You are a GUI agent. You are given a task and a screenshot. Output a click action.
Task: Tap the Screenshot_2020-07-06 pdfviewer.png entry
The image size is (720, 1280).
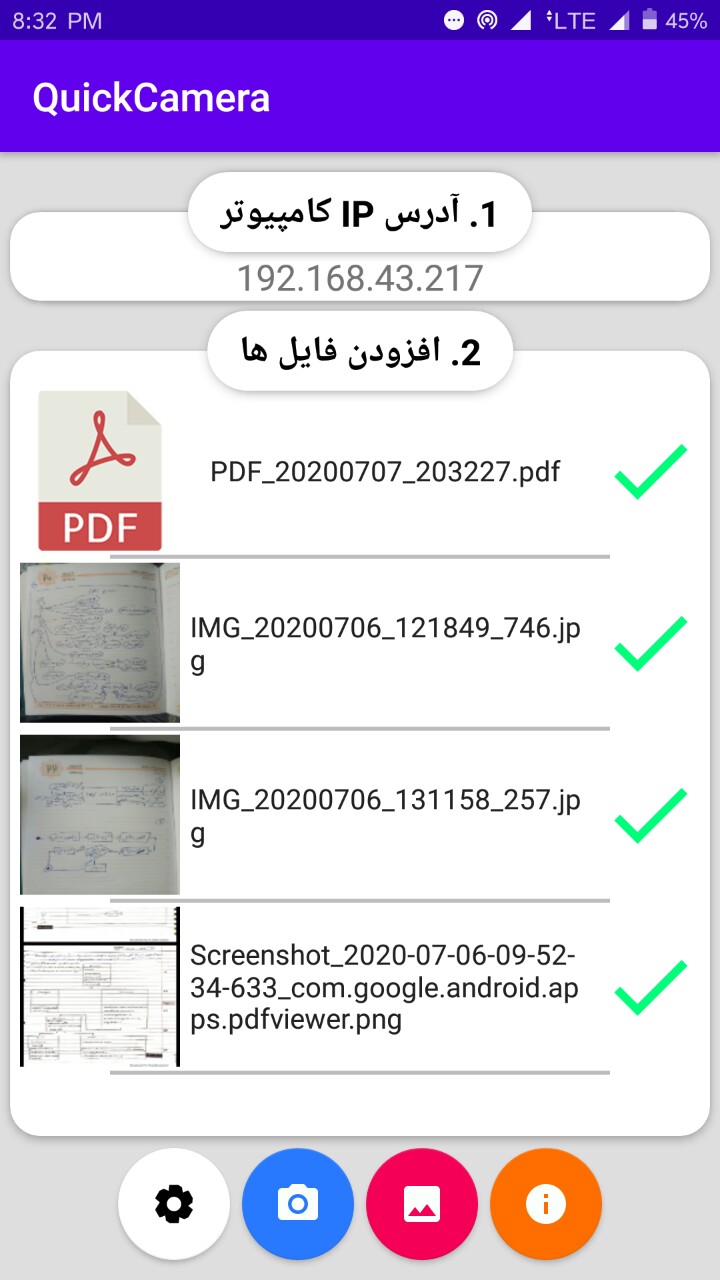point(385,988)
